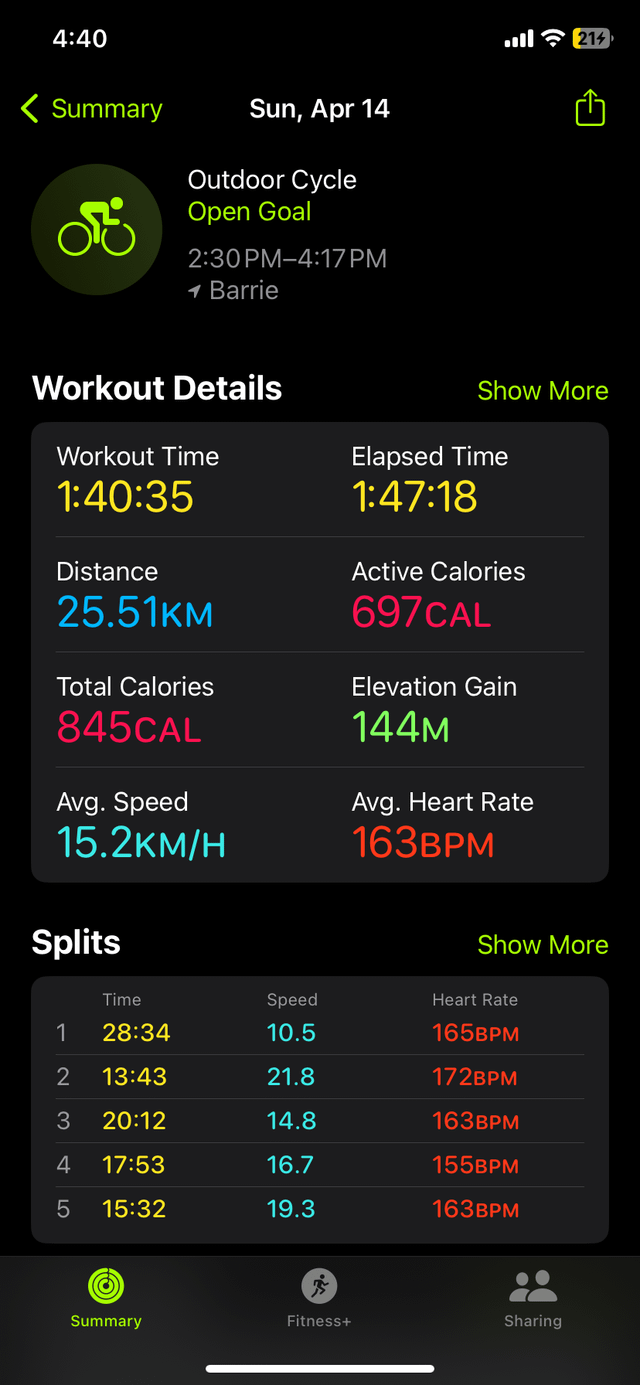Viewport: 640px width, 1385px height.
Task: Open the Sharing tab
Action: click(532, 1298)
